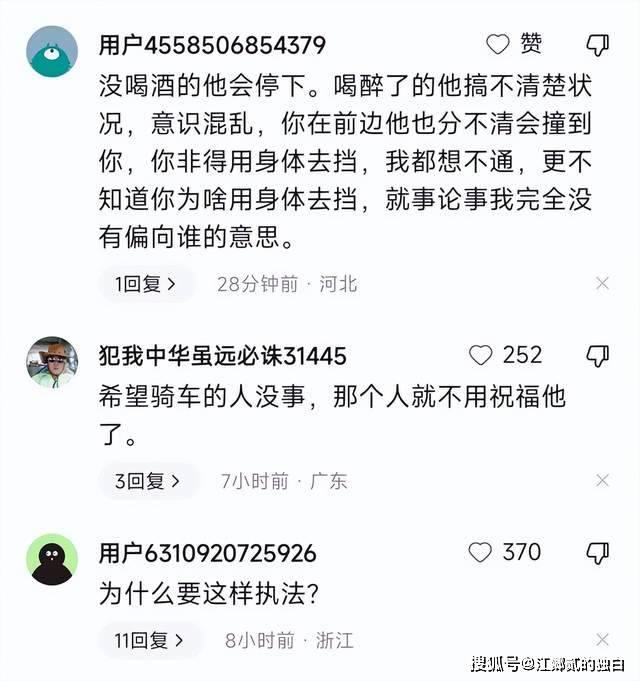
Task: Open the avatar of 用户6310920725926
Action: (x=52, y=559)
